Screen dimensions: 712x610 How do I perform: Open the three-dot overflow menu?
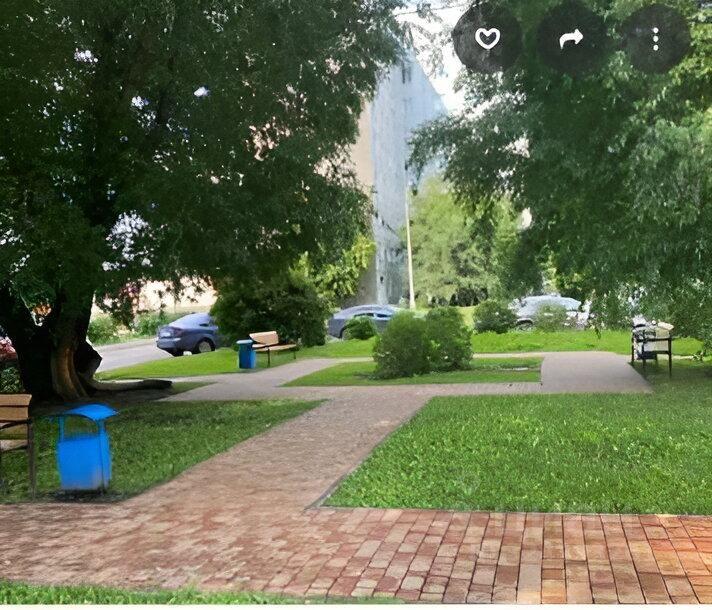(x=656, y=39)
